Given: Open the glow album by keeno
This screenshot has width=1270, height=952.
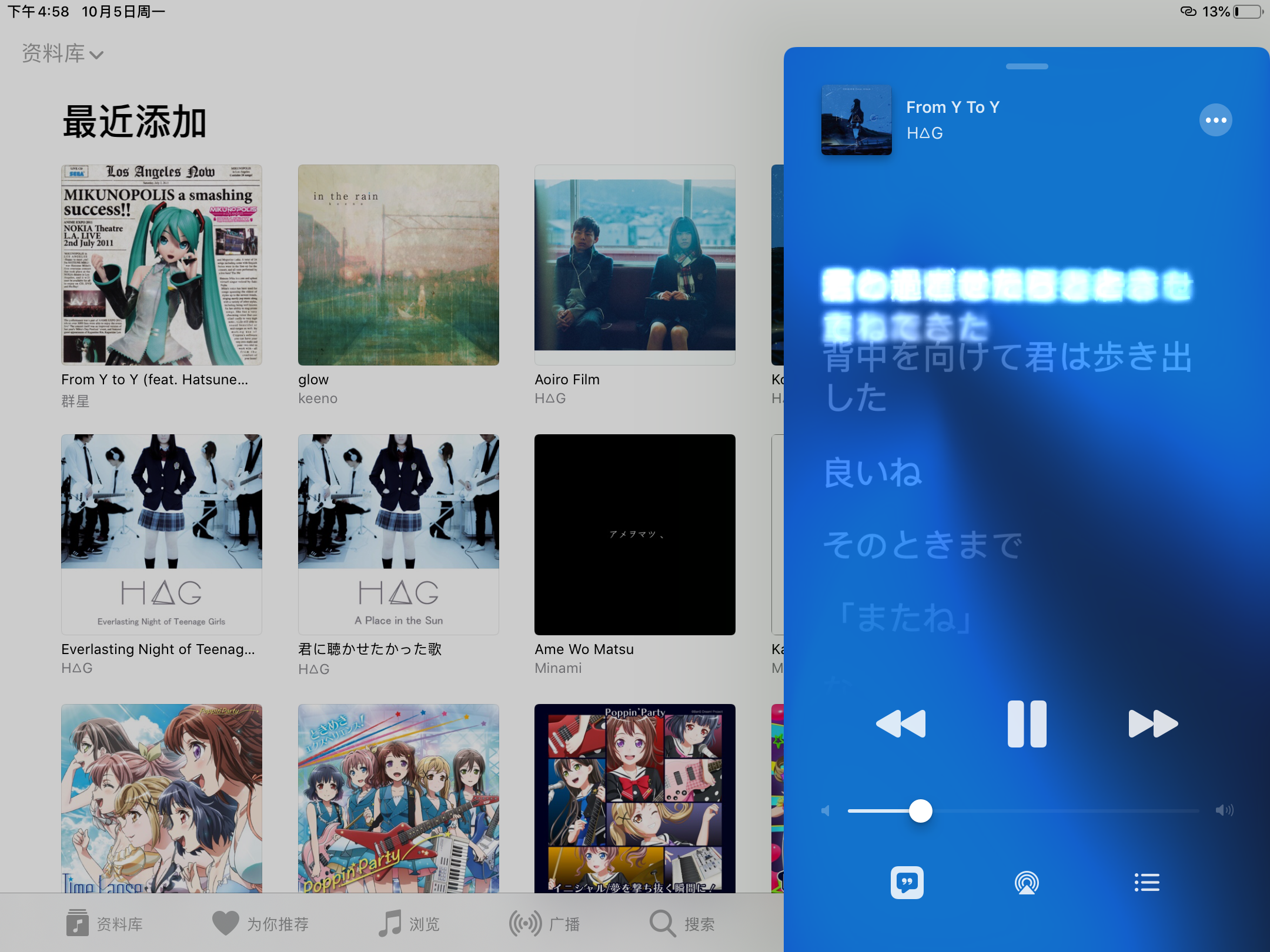Looking at the screenshot, I should click(398, 265).
